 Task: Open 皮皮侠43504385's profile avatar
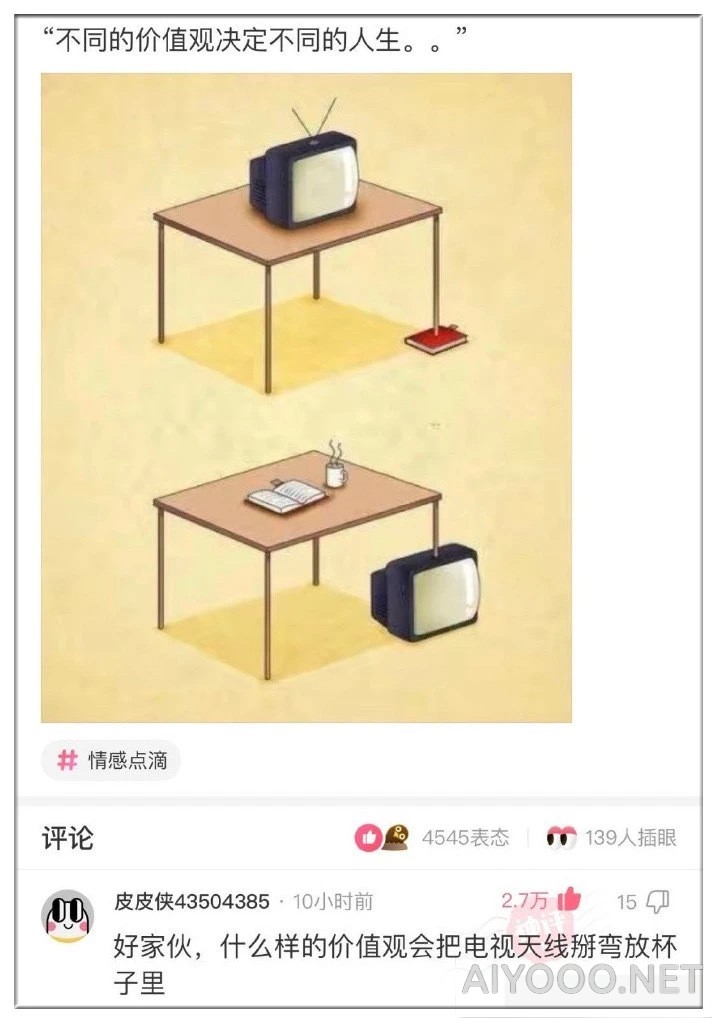pyautogui.click(x=67, y=915)
